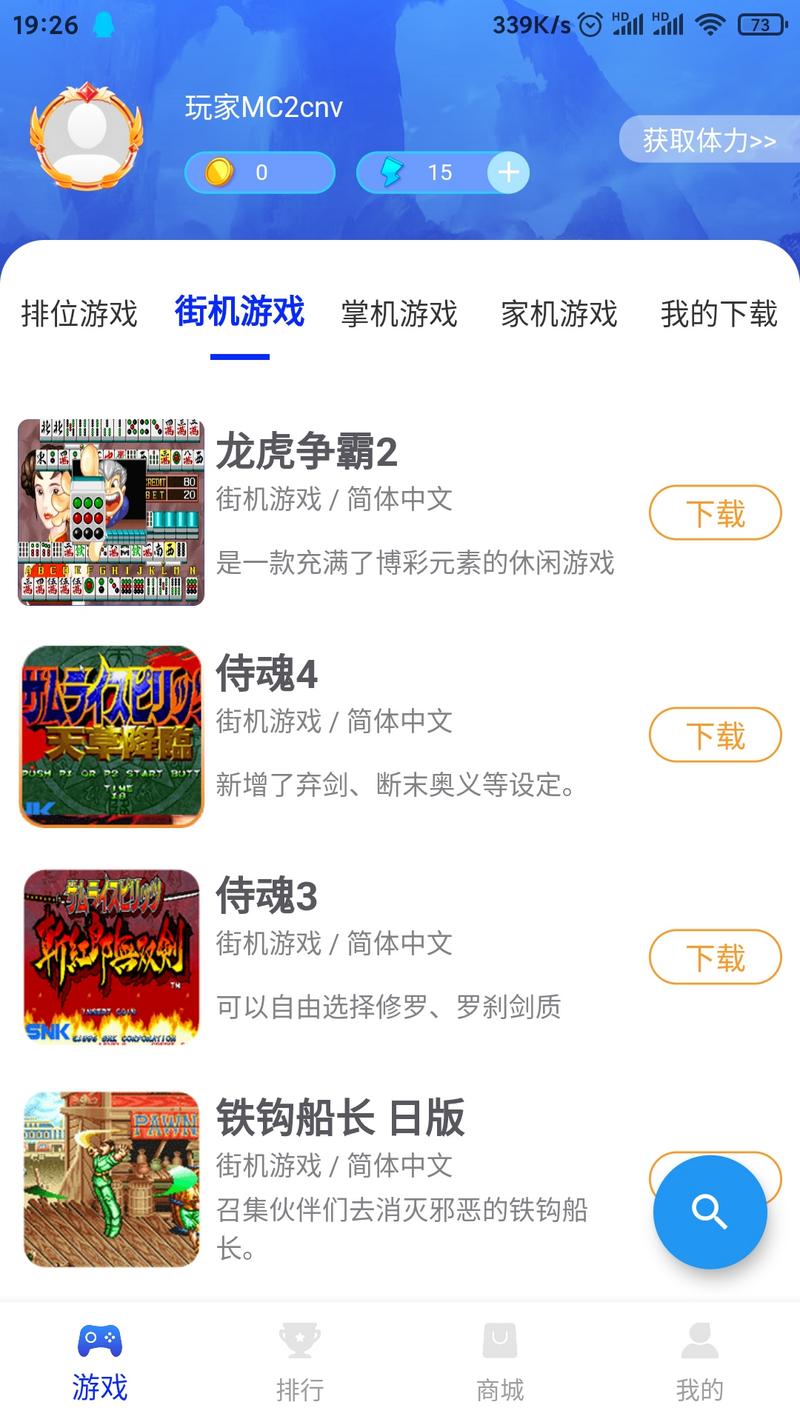Select the 街机游戏 tab
The width and height of the screenshot is (800, 1422).
[239, 312]
